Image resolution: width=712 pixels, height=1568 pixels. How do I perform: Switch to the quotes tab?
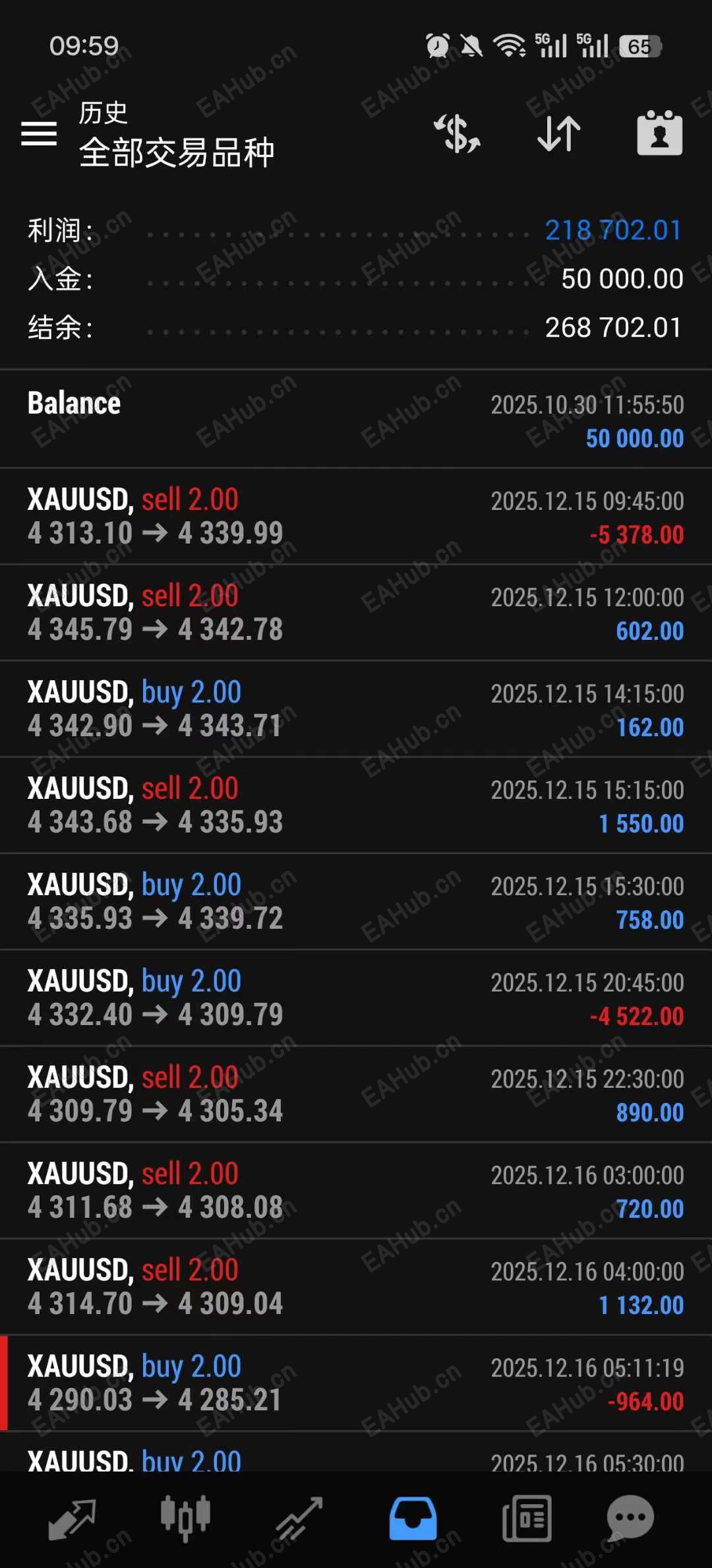coord(72,1517)
